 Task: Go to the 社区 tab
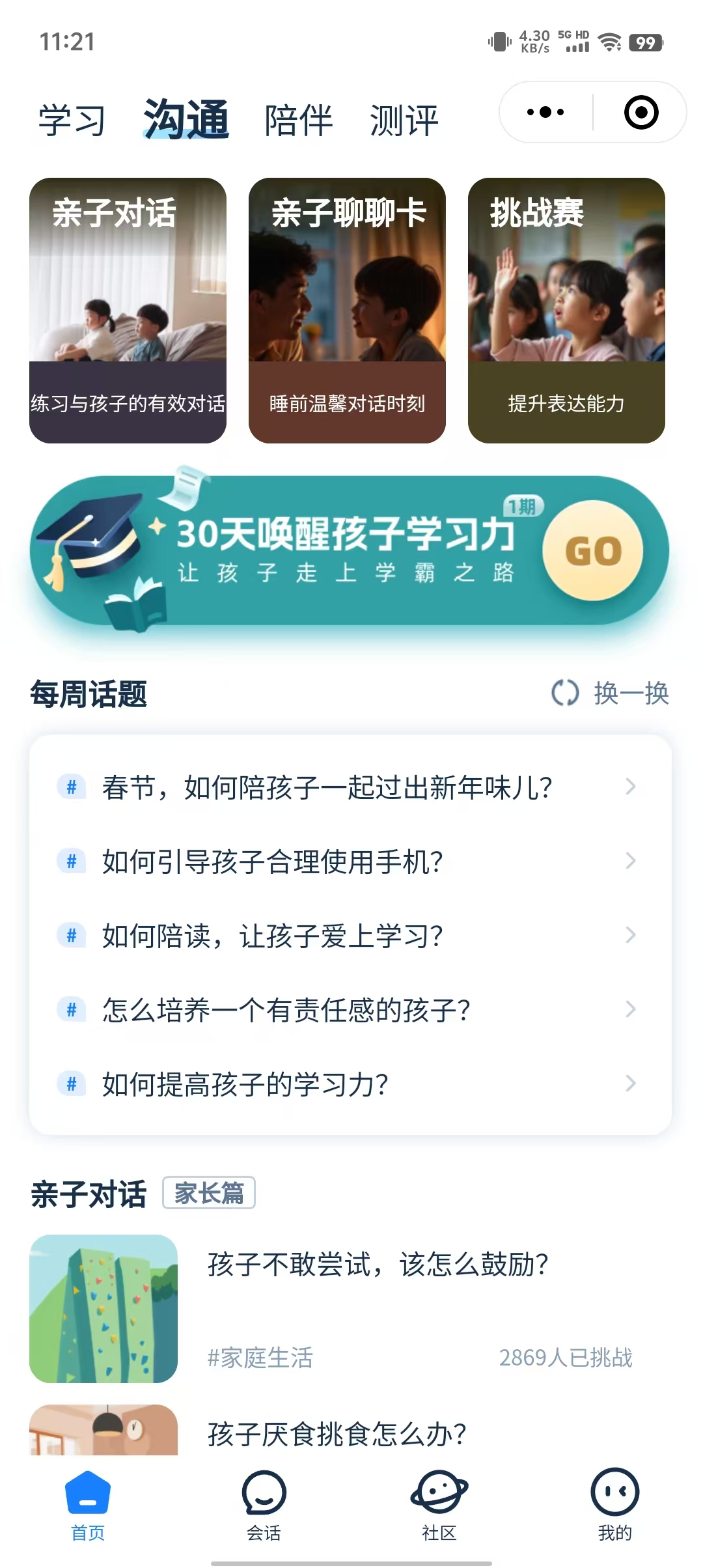tap(439, 1505)
